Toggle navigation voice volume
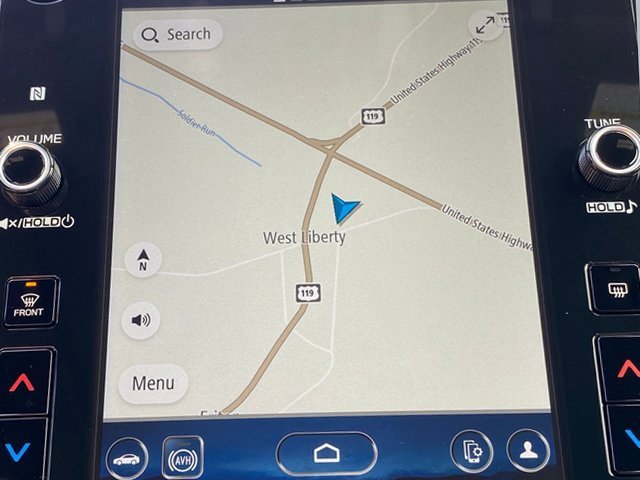The image size is (640, 480). (x=141, y=320)
